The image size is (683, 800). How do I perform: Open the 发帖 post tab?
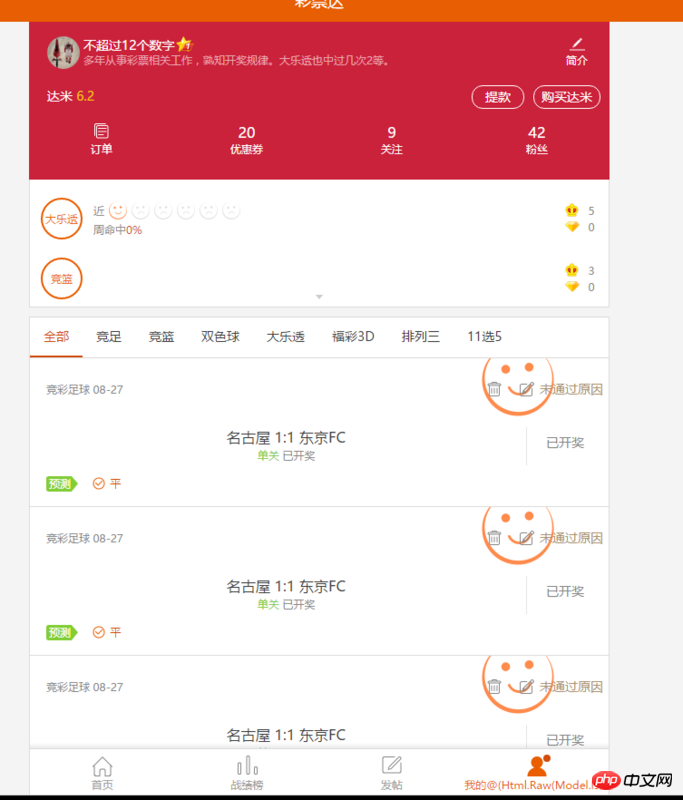pos(392,773)
